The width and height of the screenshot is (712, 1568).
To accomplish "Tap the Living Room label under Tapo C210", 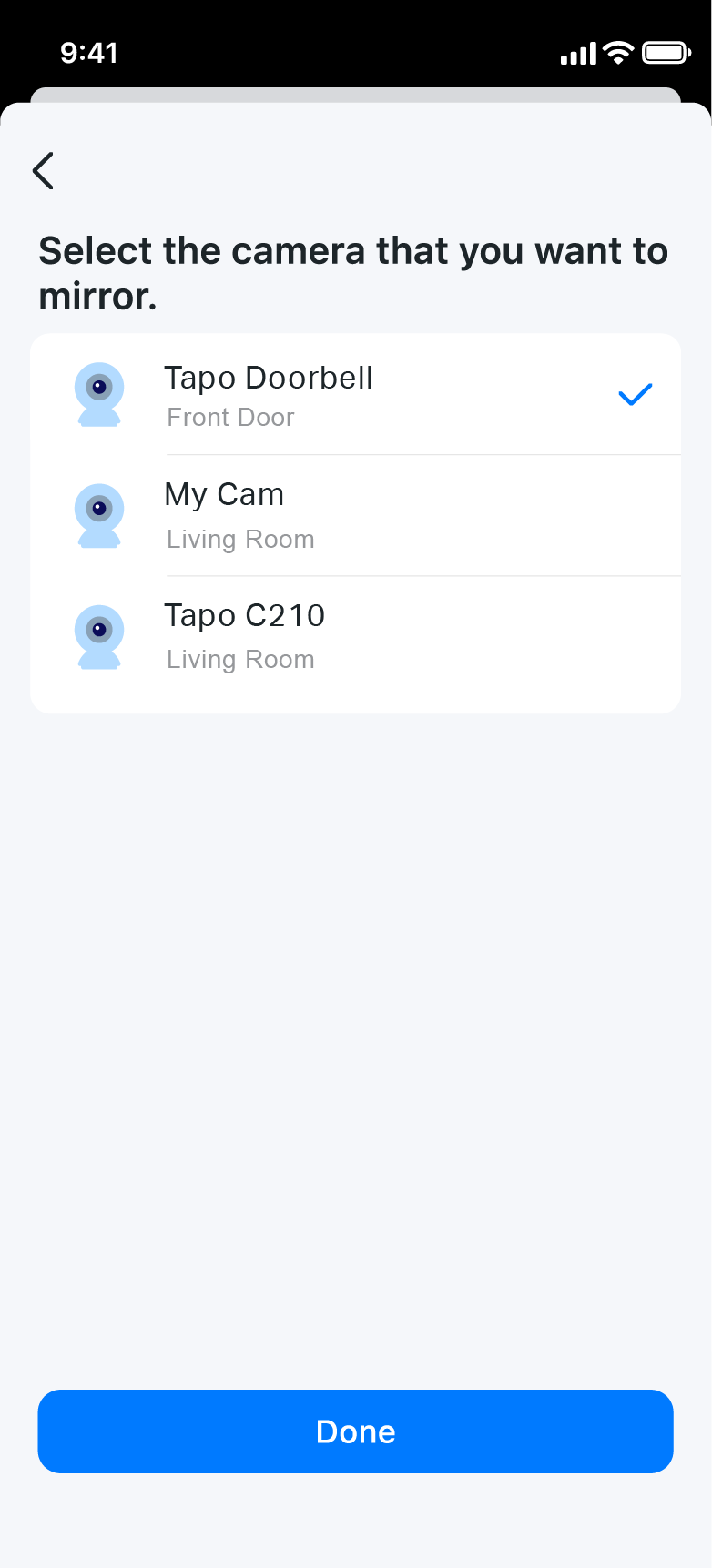I will pos(239,659).
